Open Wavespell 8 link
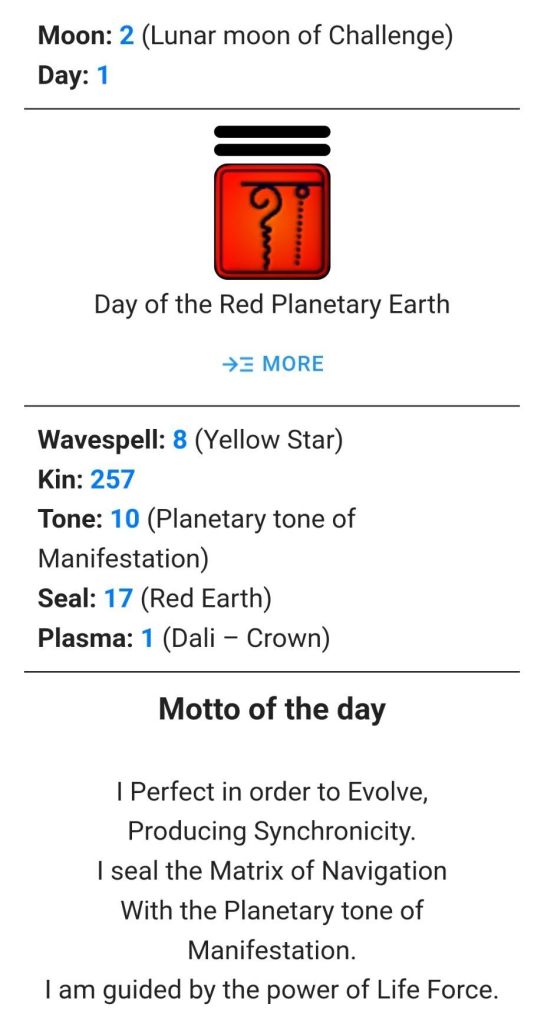Image resolution: width=534 pixels, height=1024 pixels. (180, 441)
